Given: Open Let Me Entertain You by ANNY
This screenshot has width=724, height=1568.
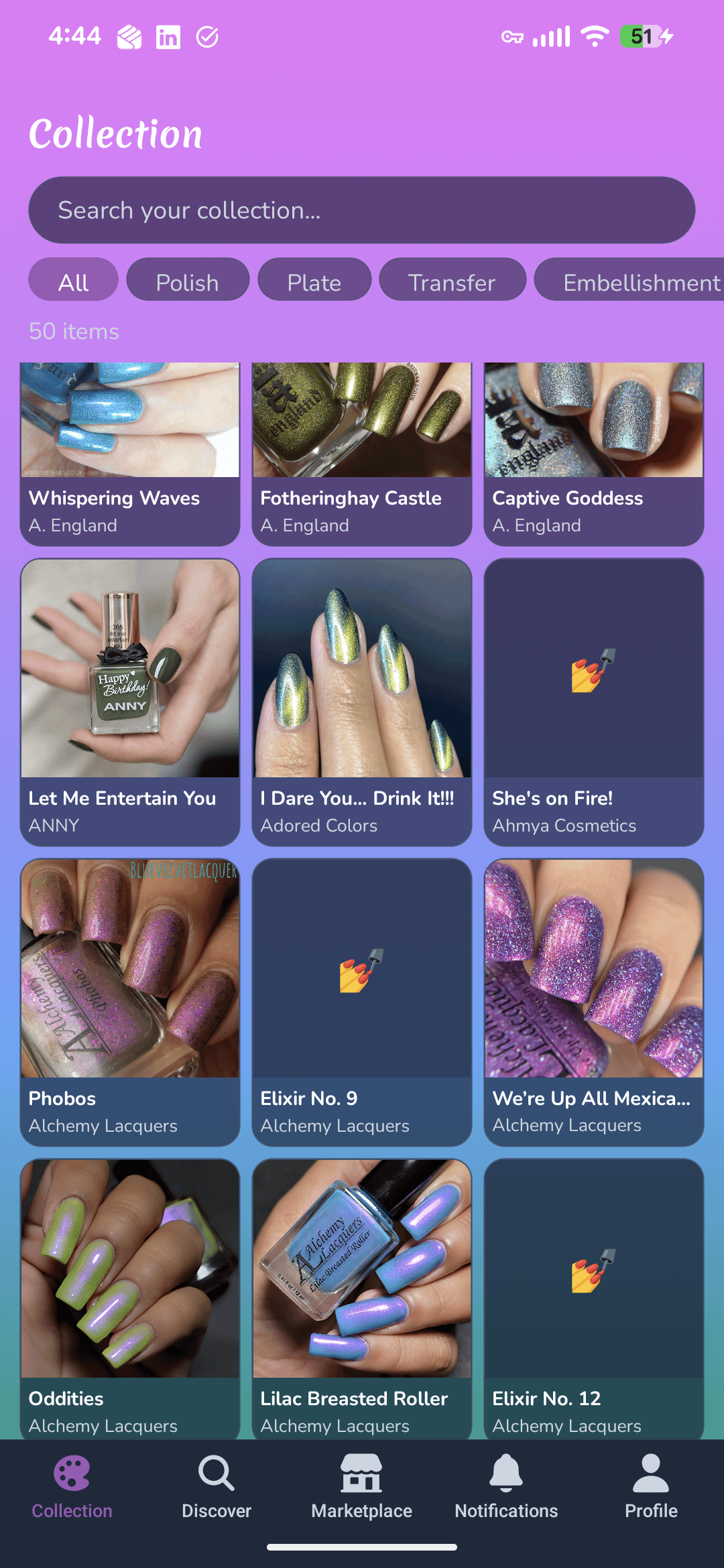Looking at the screenshot, I should pos(130,701).
